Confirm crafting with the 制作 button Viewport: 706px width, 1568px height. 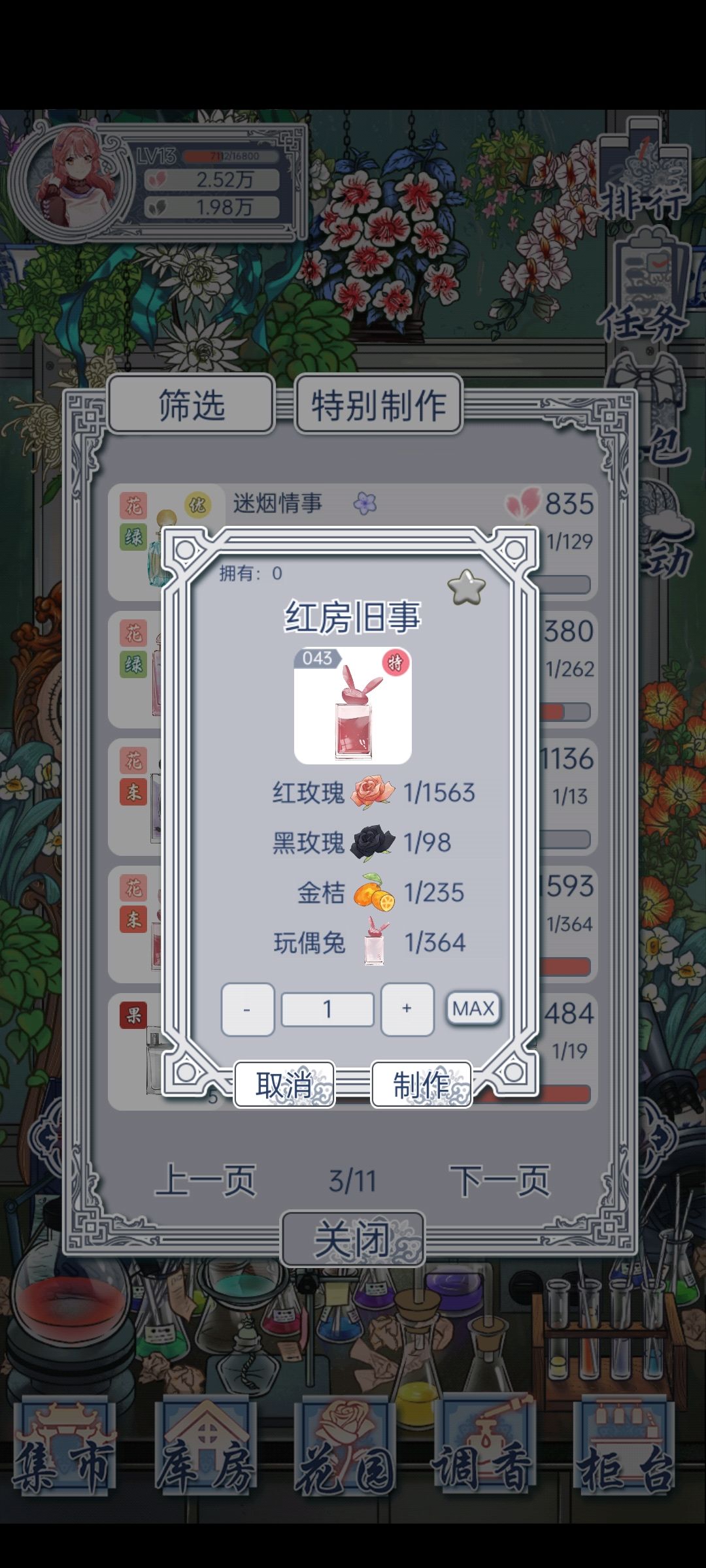coord(422,1083)
